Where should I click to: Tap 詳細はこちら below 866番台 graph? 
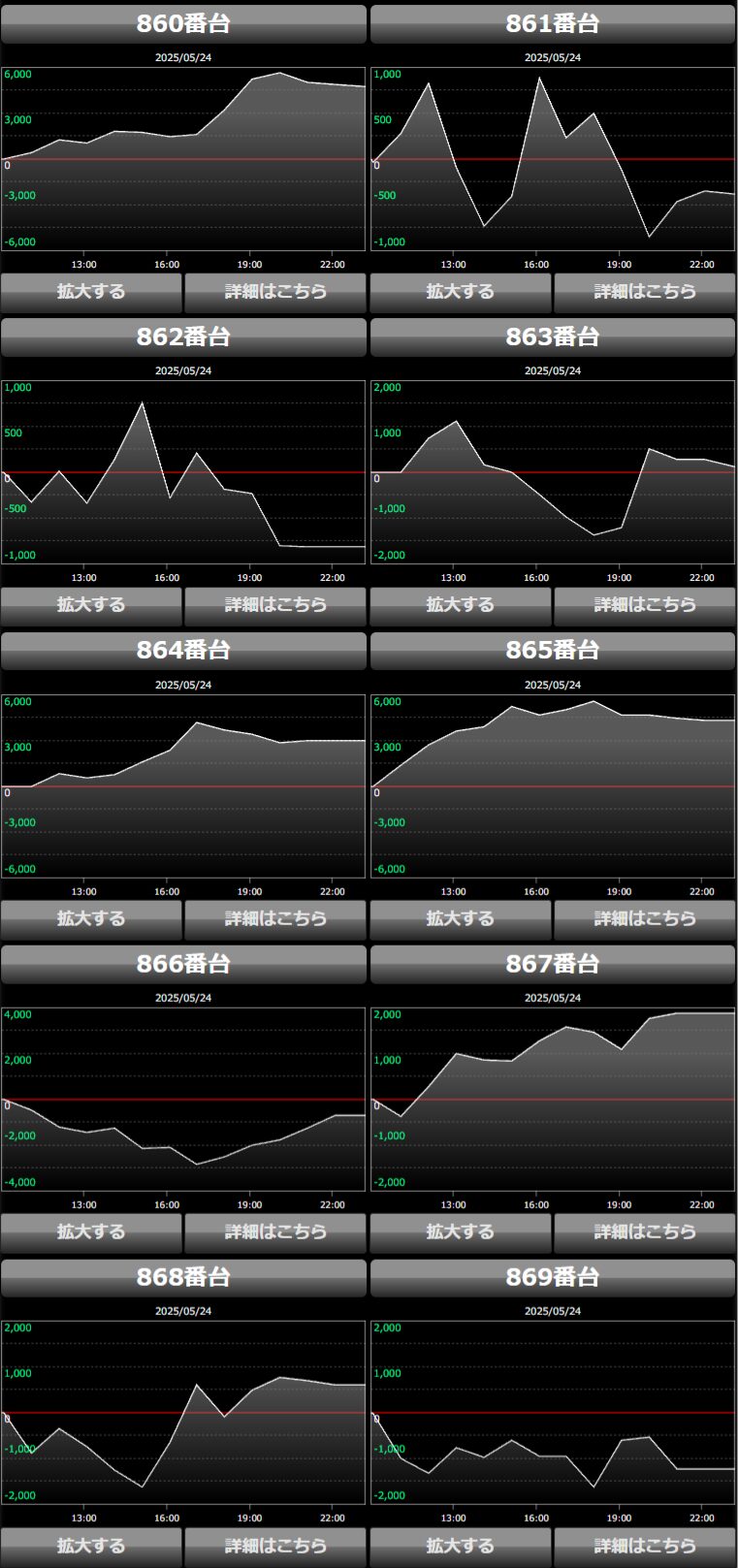coord(275,1232)
